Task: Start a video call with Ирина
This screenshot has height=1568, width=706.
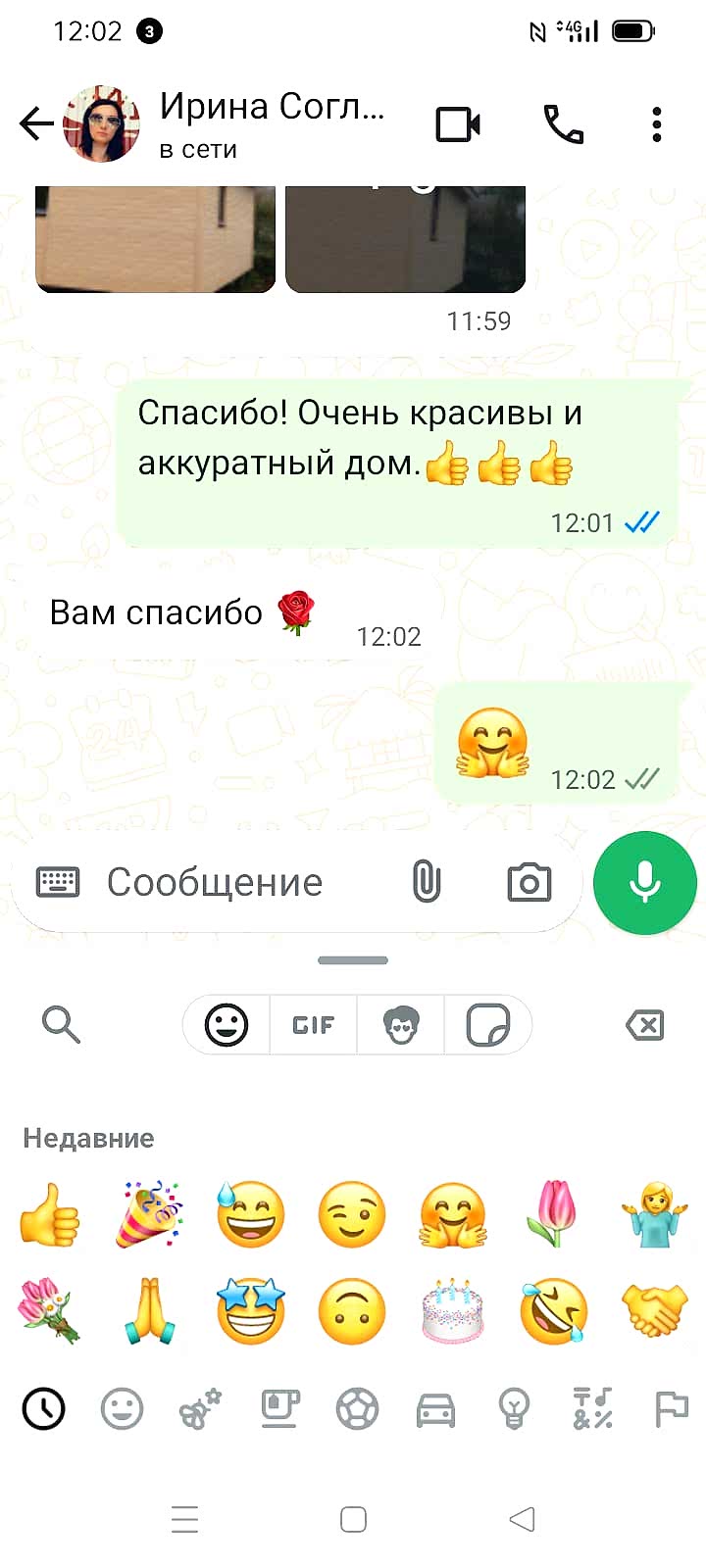Action: coord(458,124)
